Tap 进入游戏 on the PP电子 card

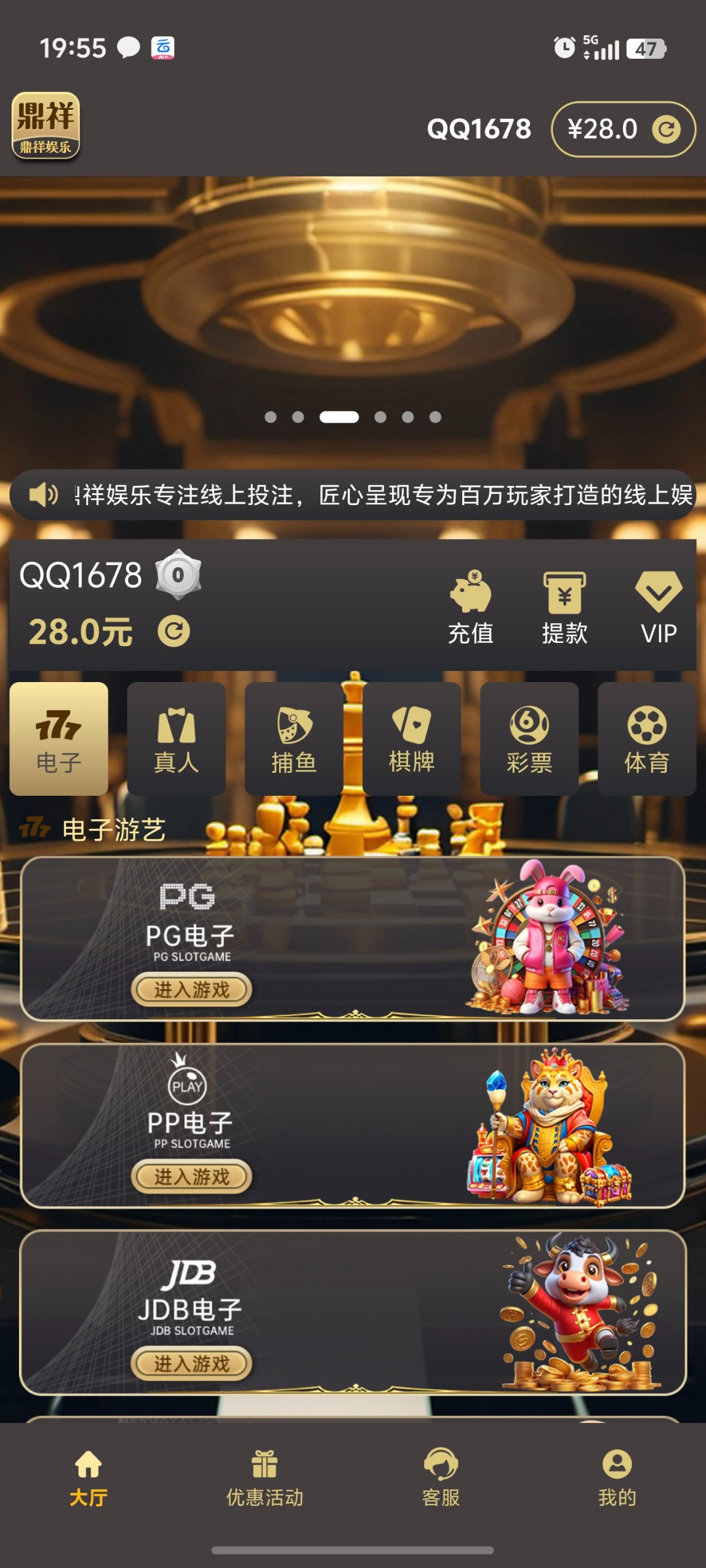192,1177
